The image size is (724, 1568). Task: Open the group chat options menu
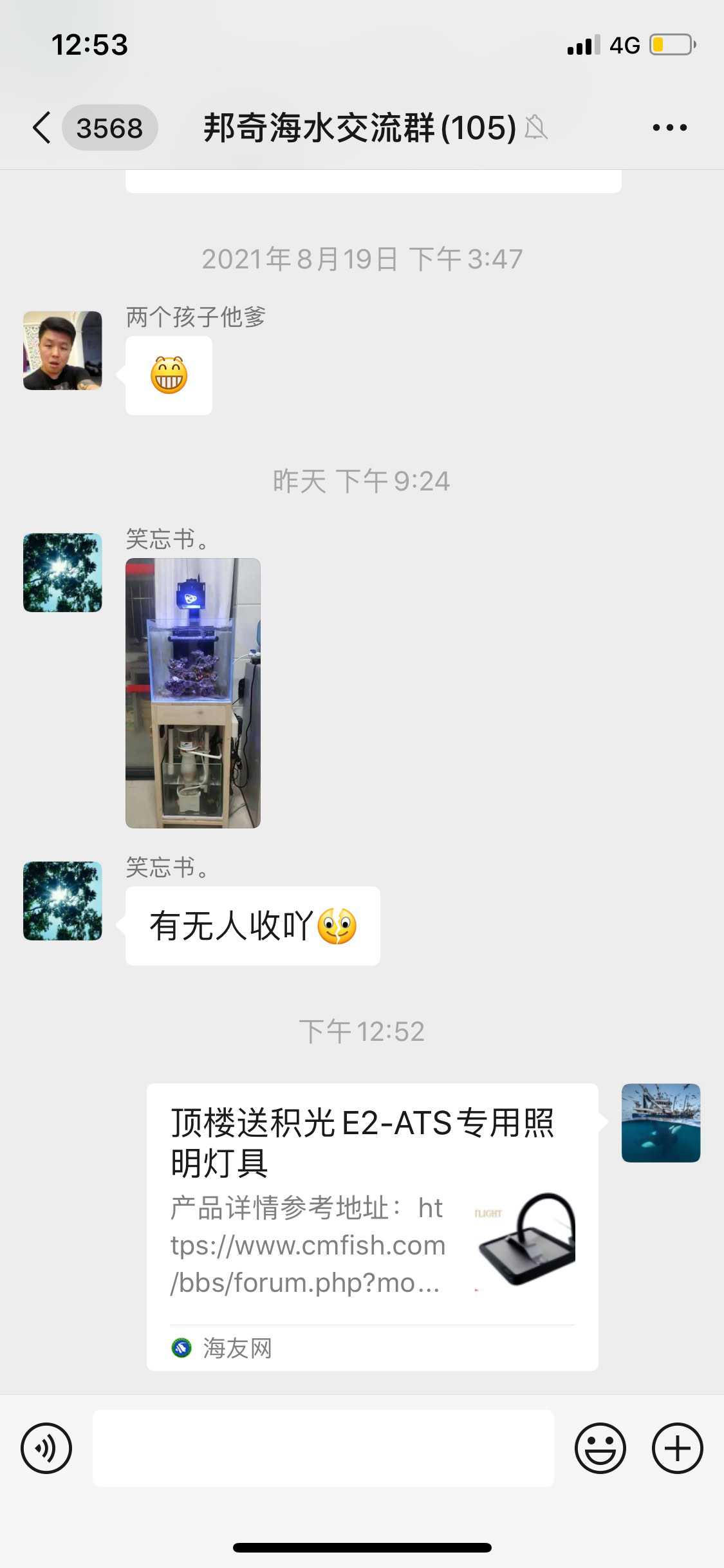[x=669, y=127]
